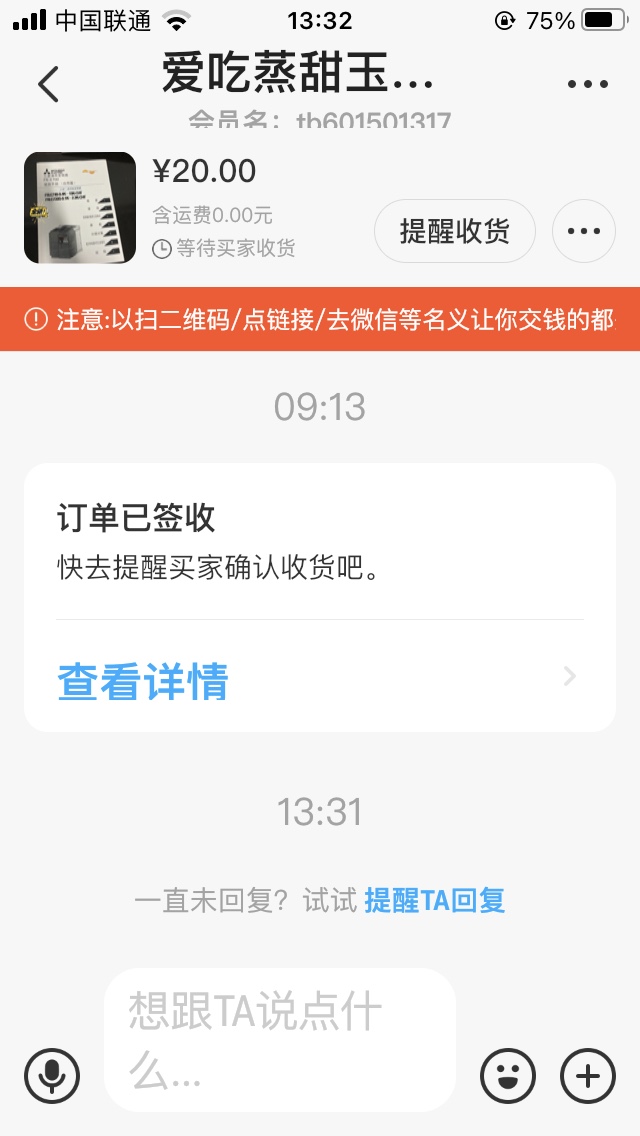Focus the 想跟TA说点什么 message field
The image size is (640, 1136).
click(280, 1040)
